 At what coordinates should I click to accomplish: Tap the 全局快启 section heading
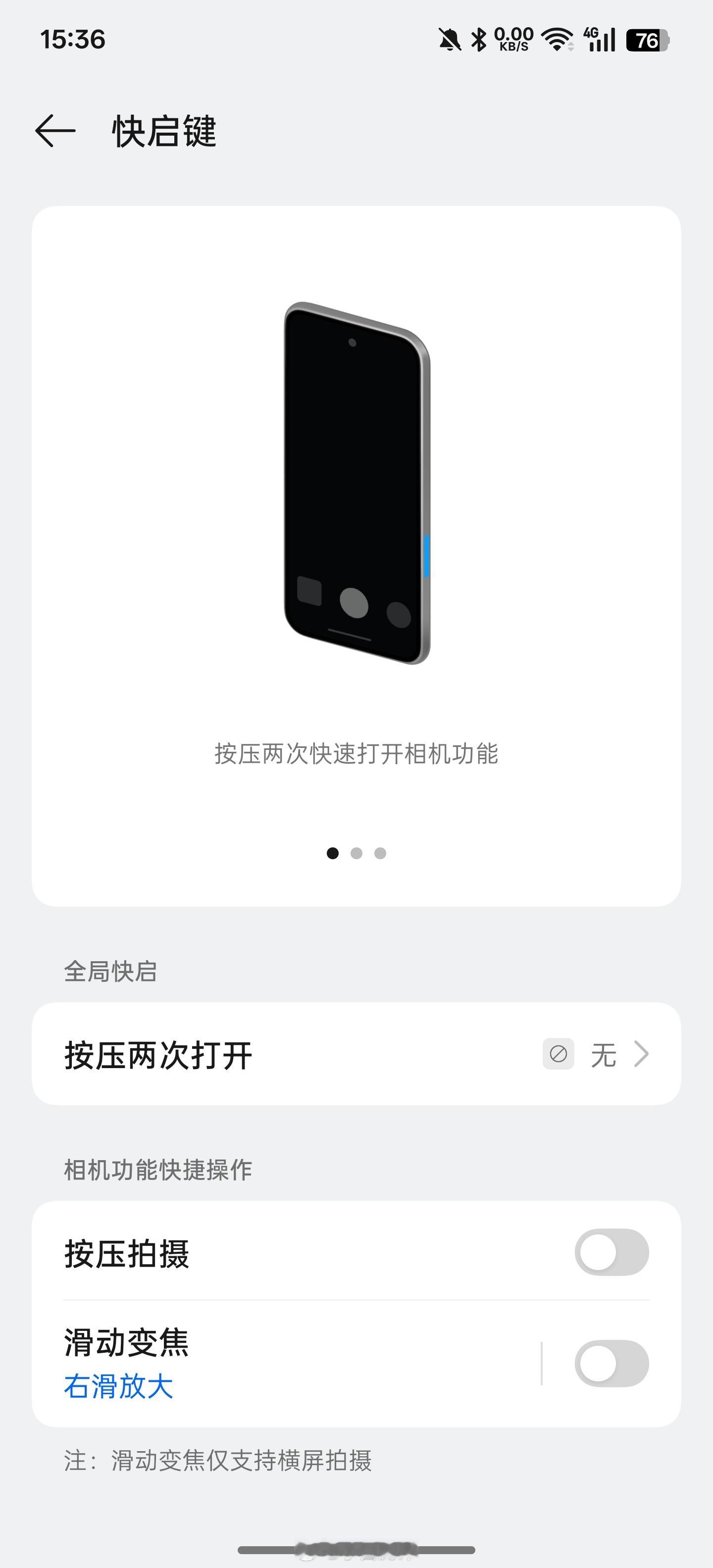coord(109,970)
